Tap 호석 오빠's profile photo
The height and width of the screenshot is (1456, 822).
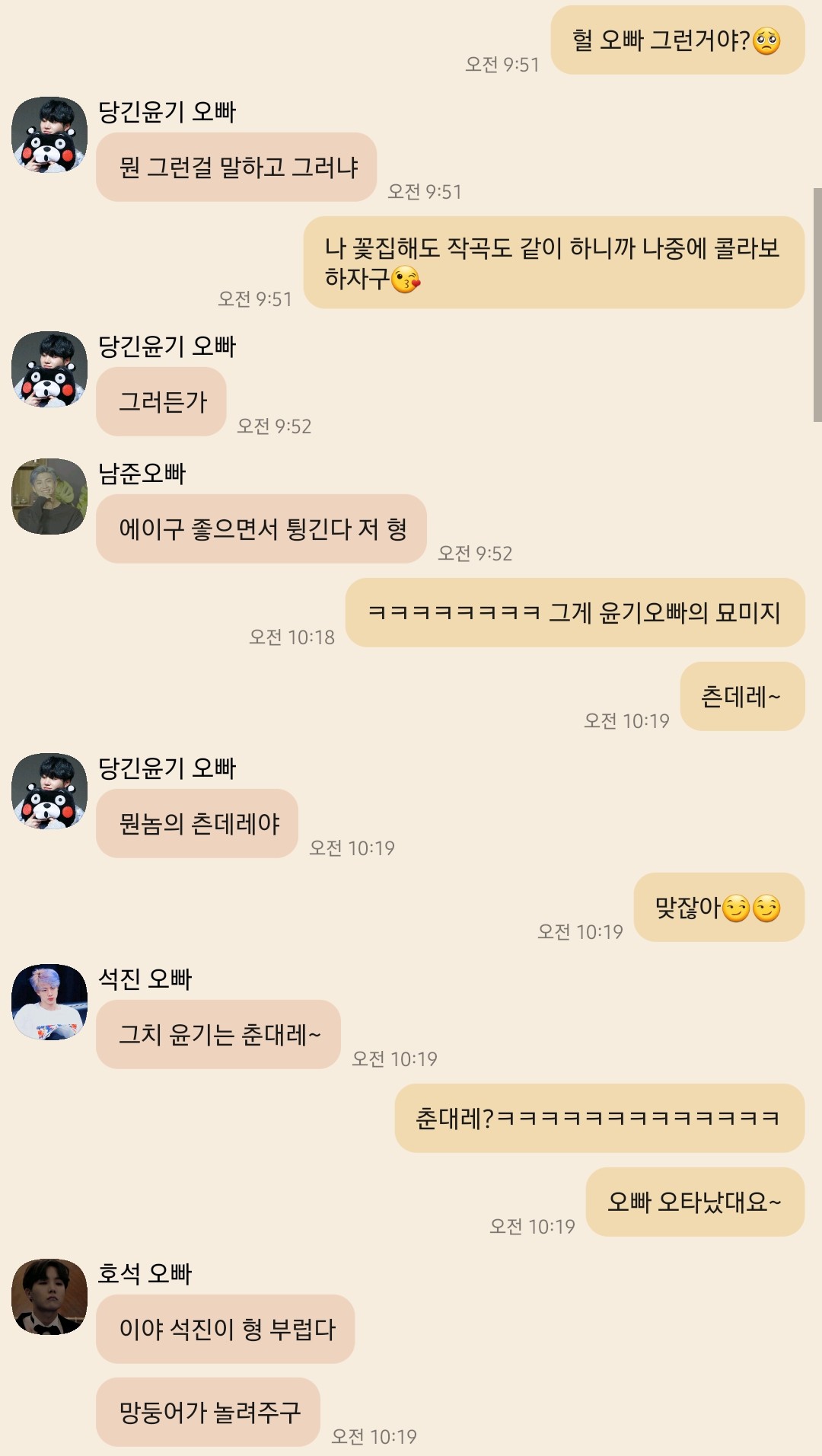(49, 1297)
